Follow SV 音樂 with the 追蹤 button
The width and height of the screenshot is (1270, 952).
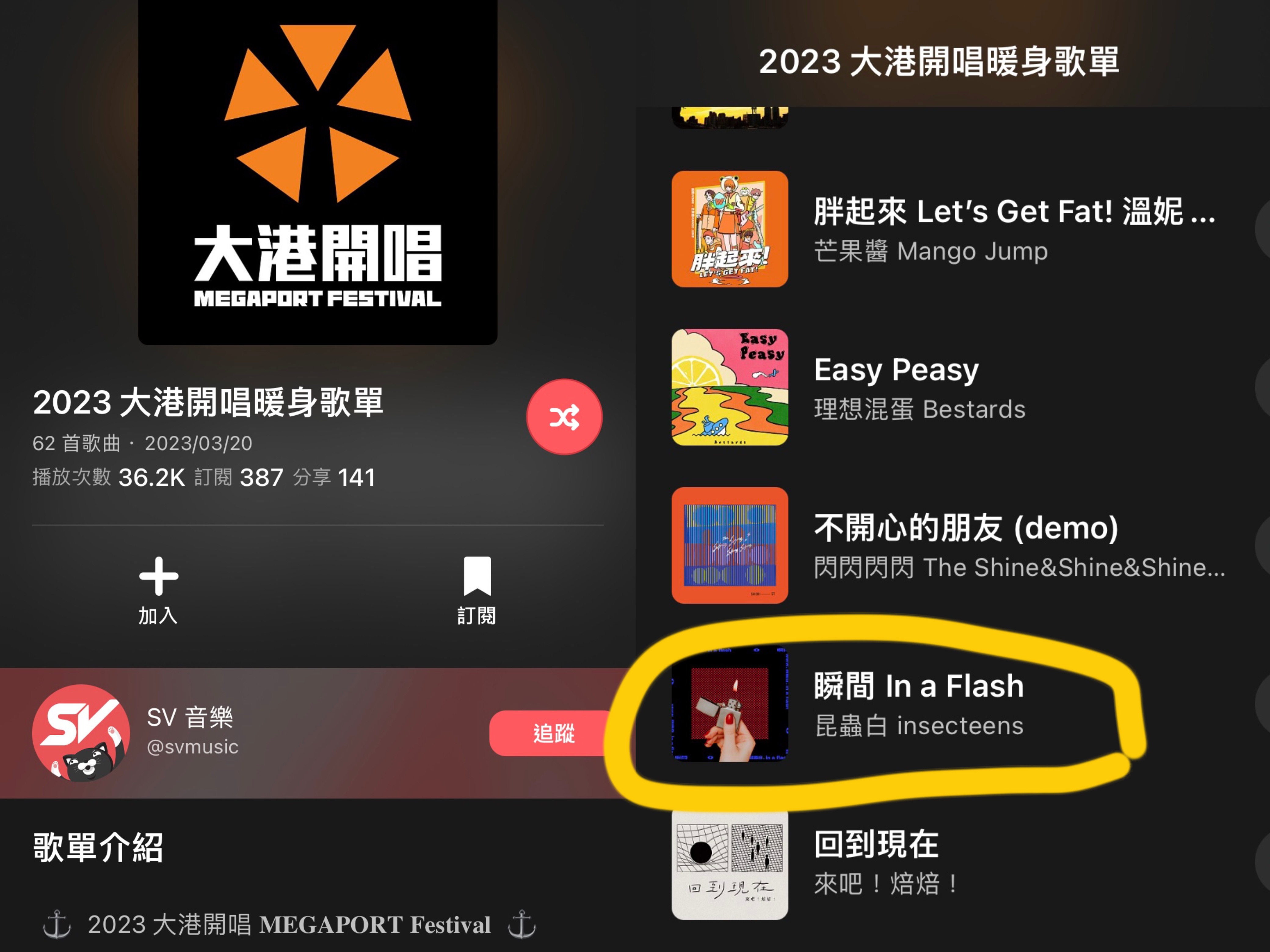click(552, 733)
